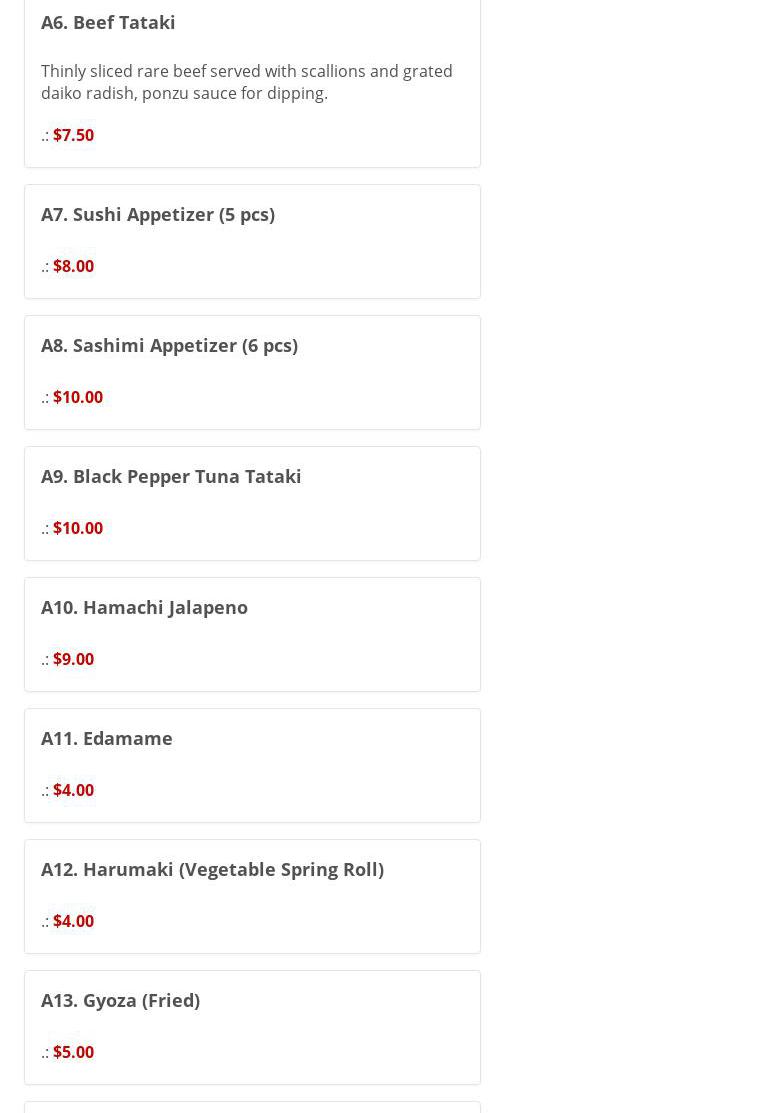Choose A13. Gyoza (Fried)

pos(120,1000)
